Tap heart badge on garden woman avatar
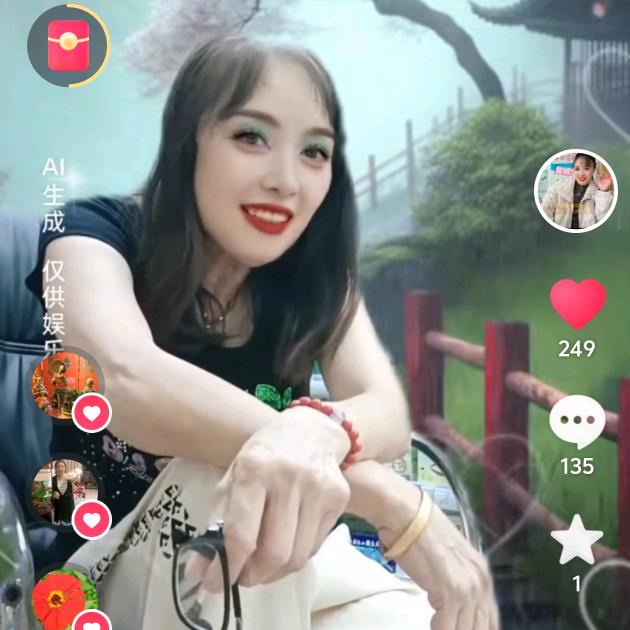Screen dimensions: 630x630 coord(92,518)
